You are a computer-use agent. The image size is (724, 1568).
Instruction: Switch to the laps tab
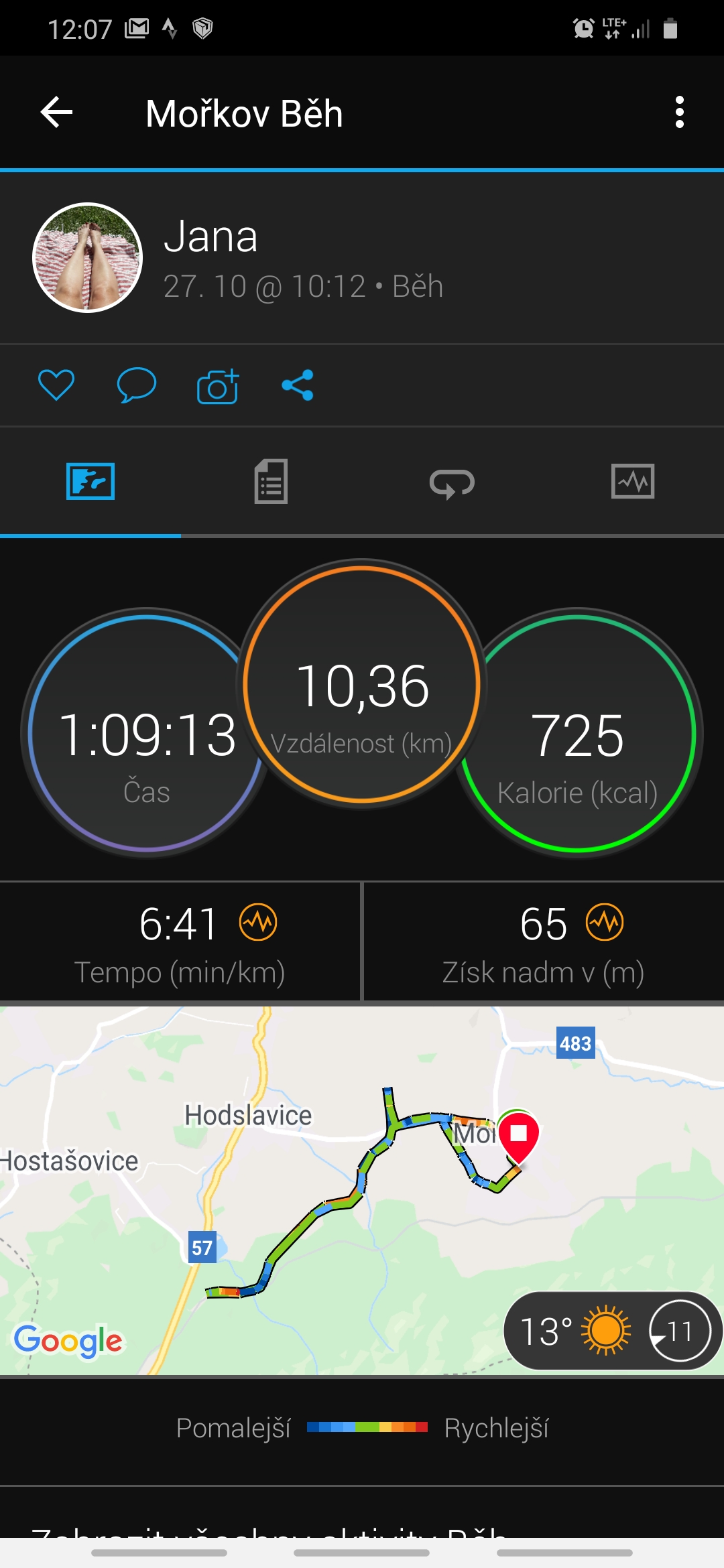[x=452, y=482]
